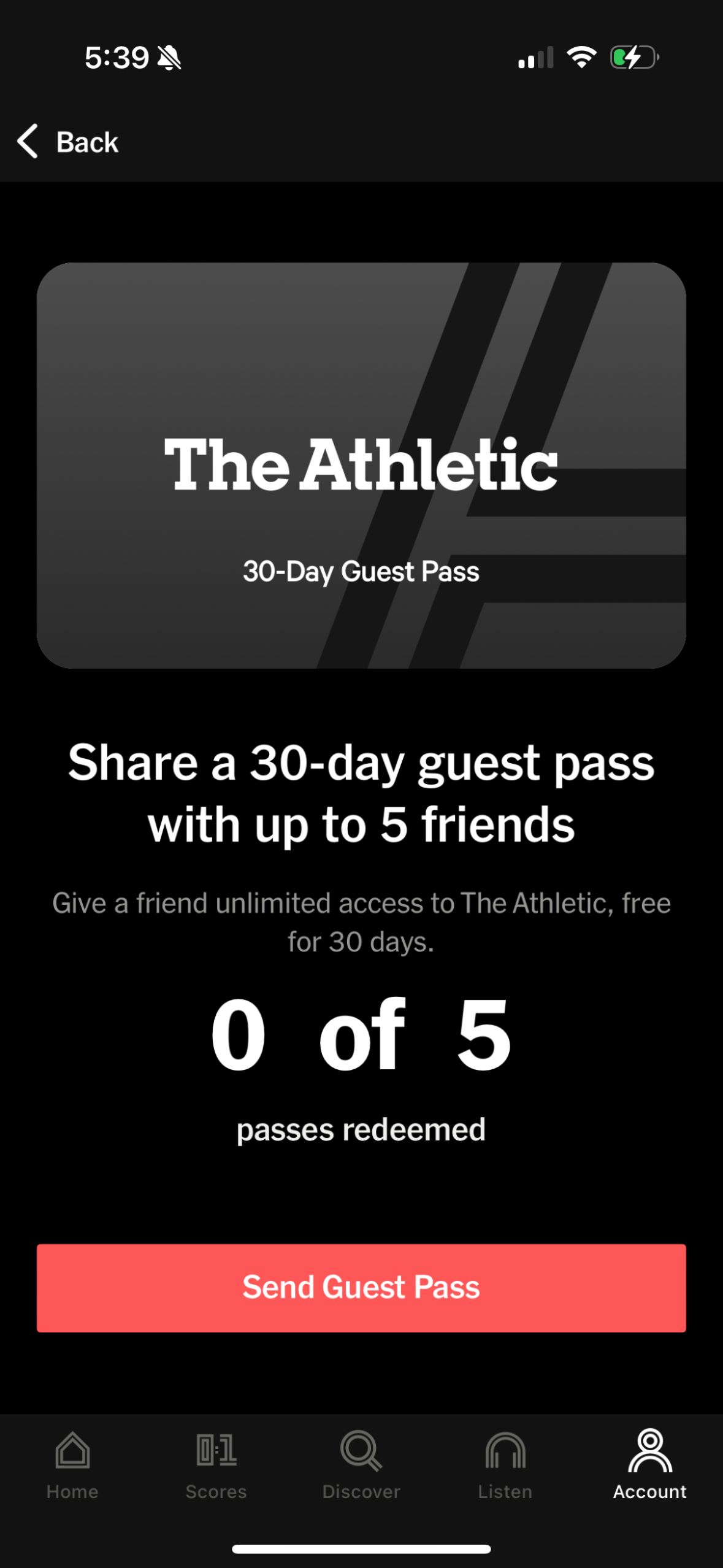Tap the passes redeemed text
The height and width of the screenshot is (1568, 723).
pyautogui.click(x=361, y=1129)
